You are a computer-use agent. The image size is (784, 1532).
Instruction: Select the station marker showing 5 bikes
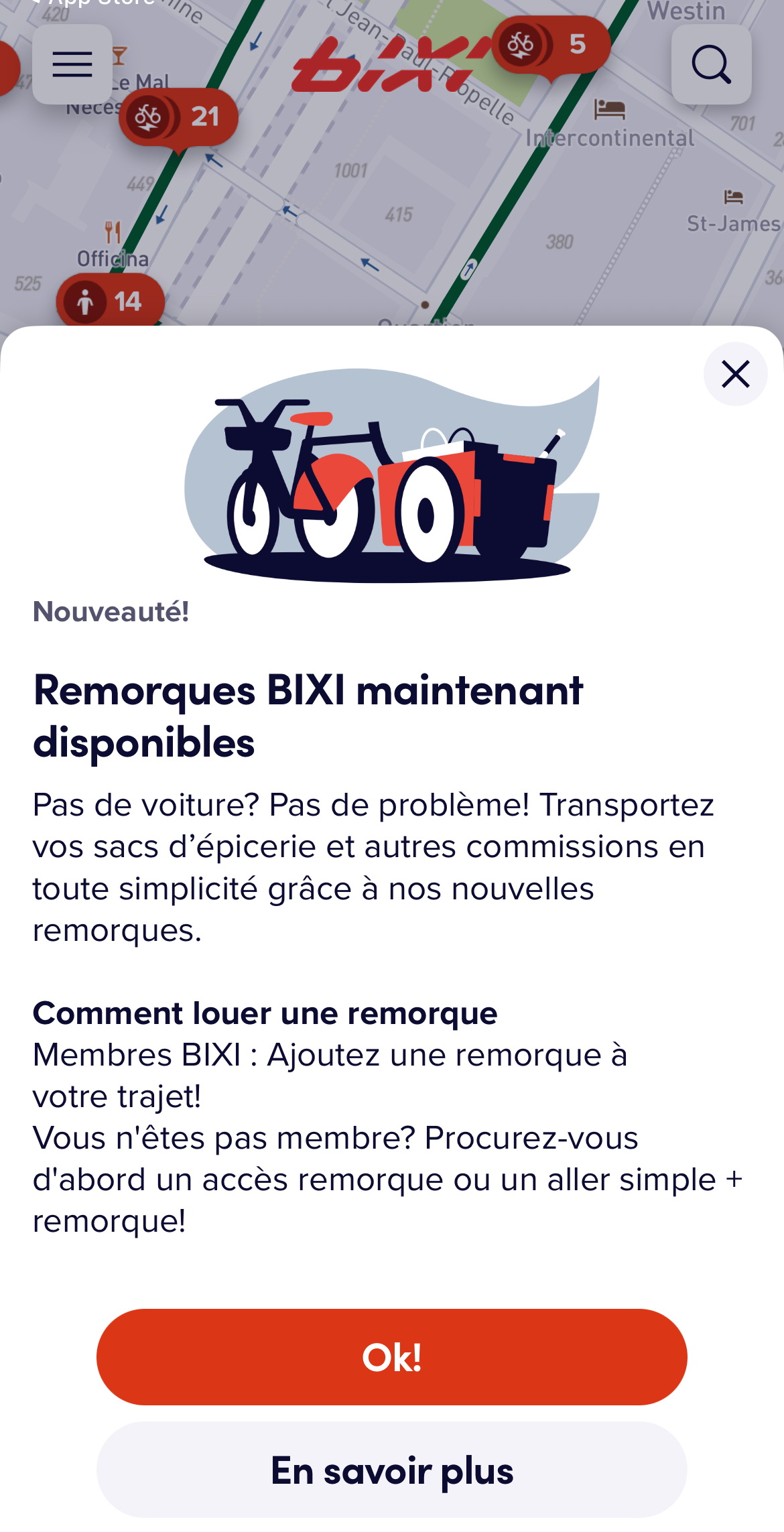(551, 45)
